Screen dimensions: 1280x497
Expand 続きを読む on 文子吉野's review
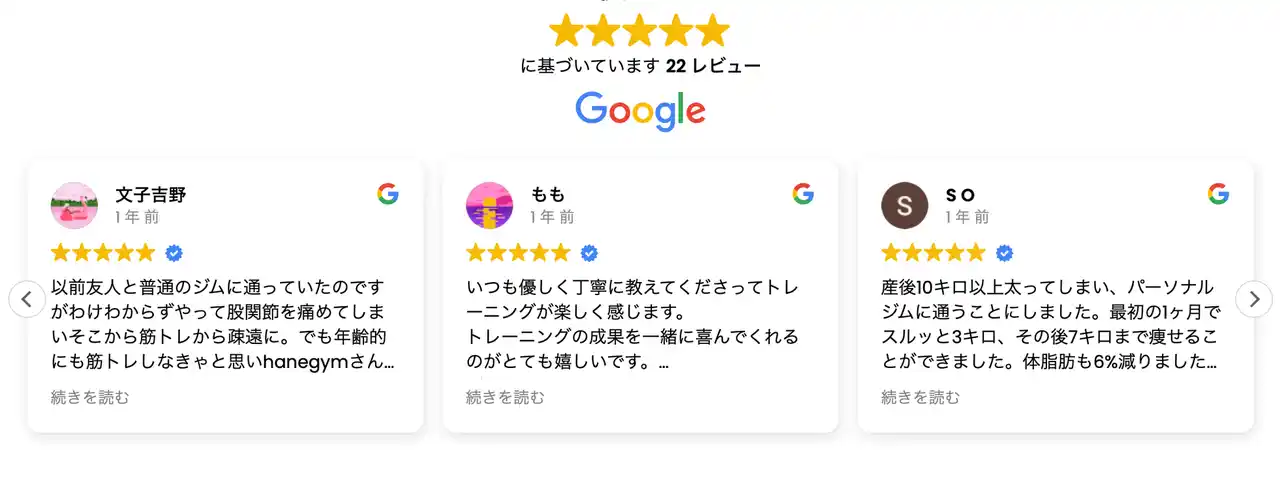pos(90,397)
